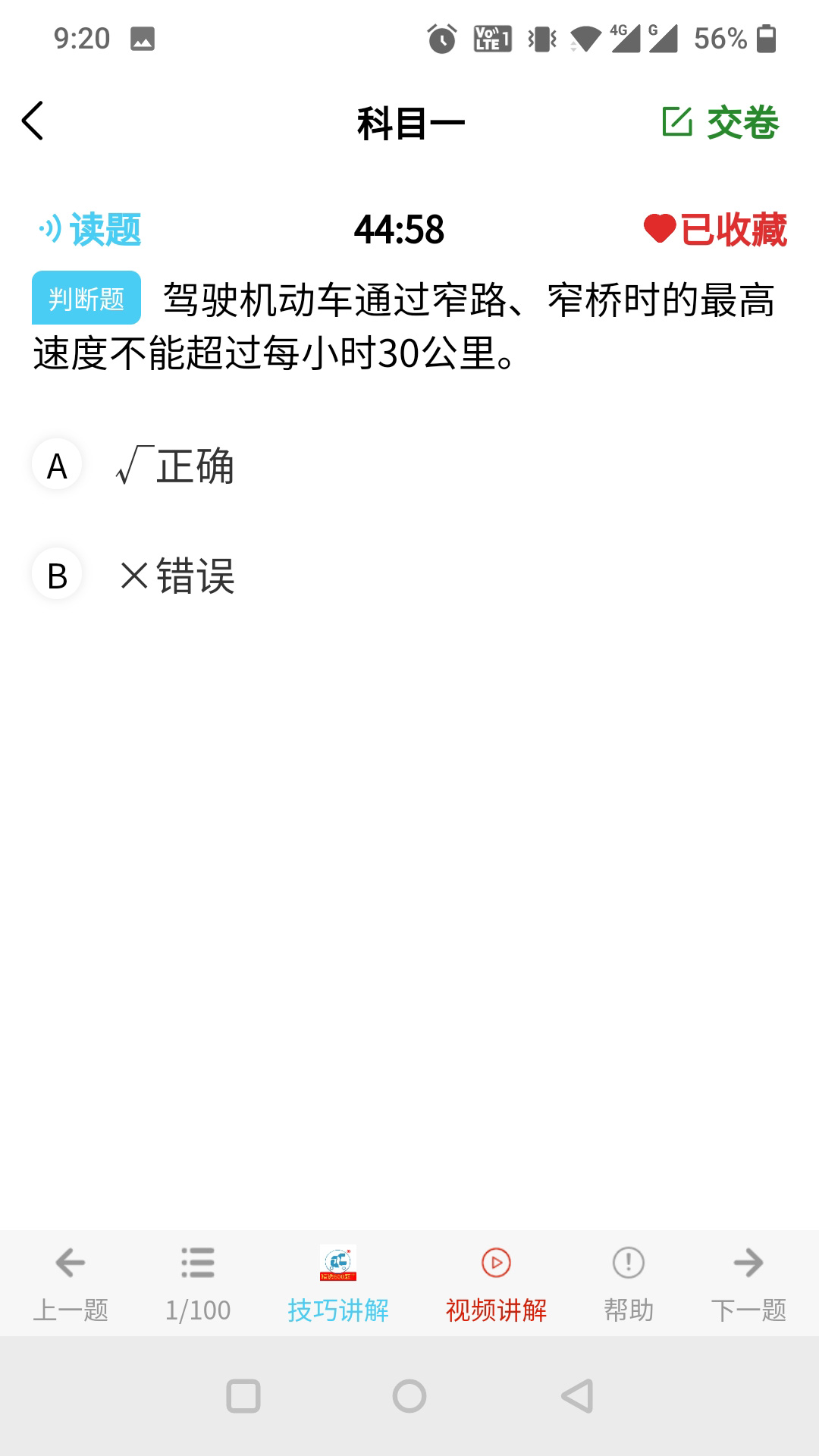The width and height of the screenshot is (819, 1456).
Task: Open 技巧讲解 tips explanation
Action: [338, 1283]
